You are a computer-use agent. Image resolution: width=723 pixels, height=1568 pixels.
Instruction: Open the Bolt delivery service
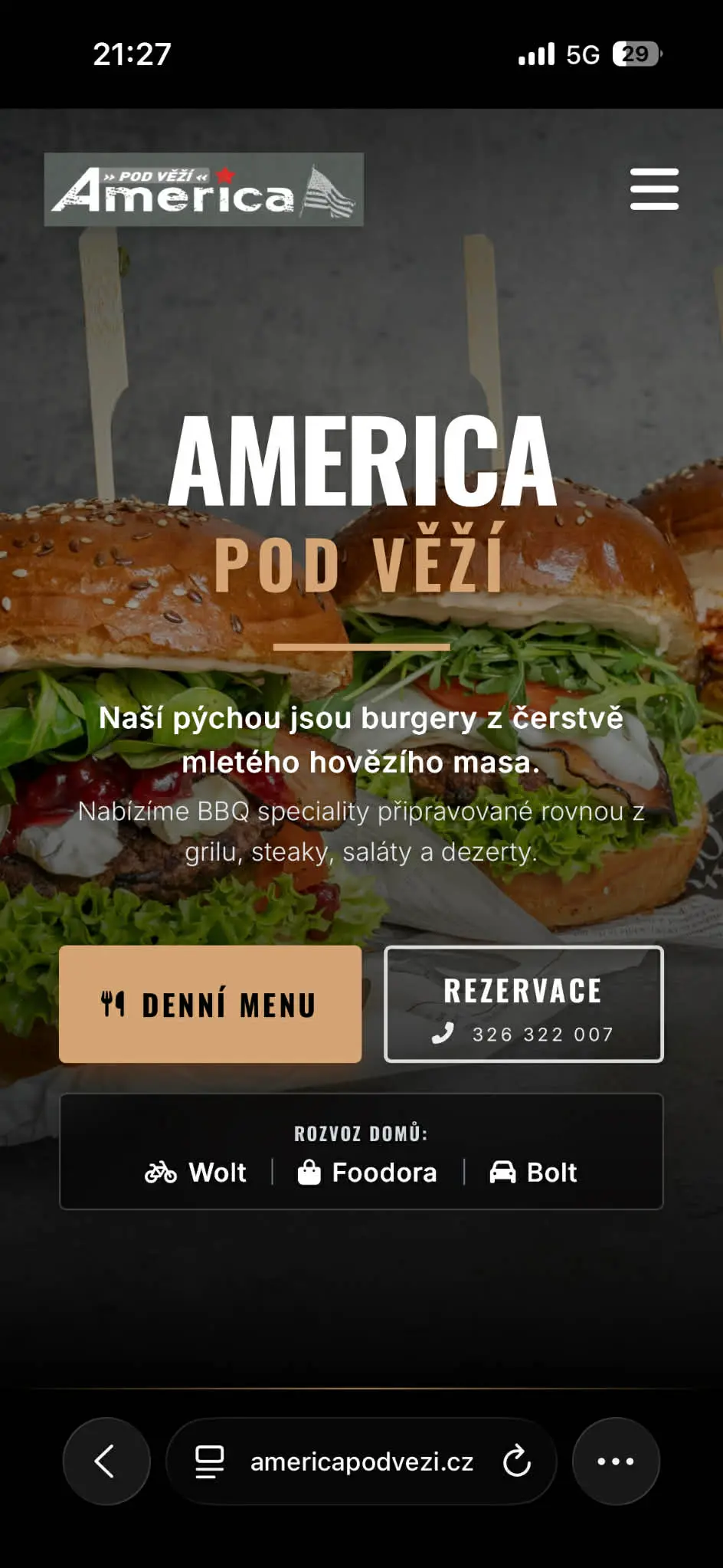click(550, 1173)
